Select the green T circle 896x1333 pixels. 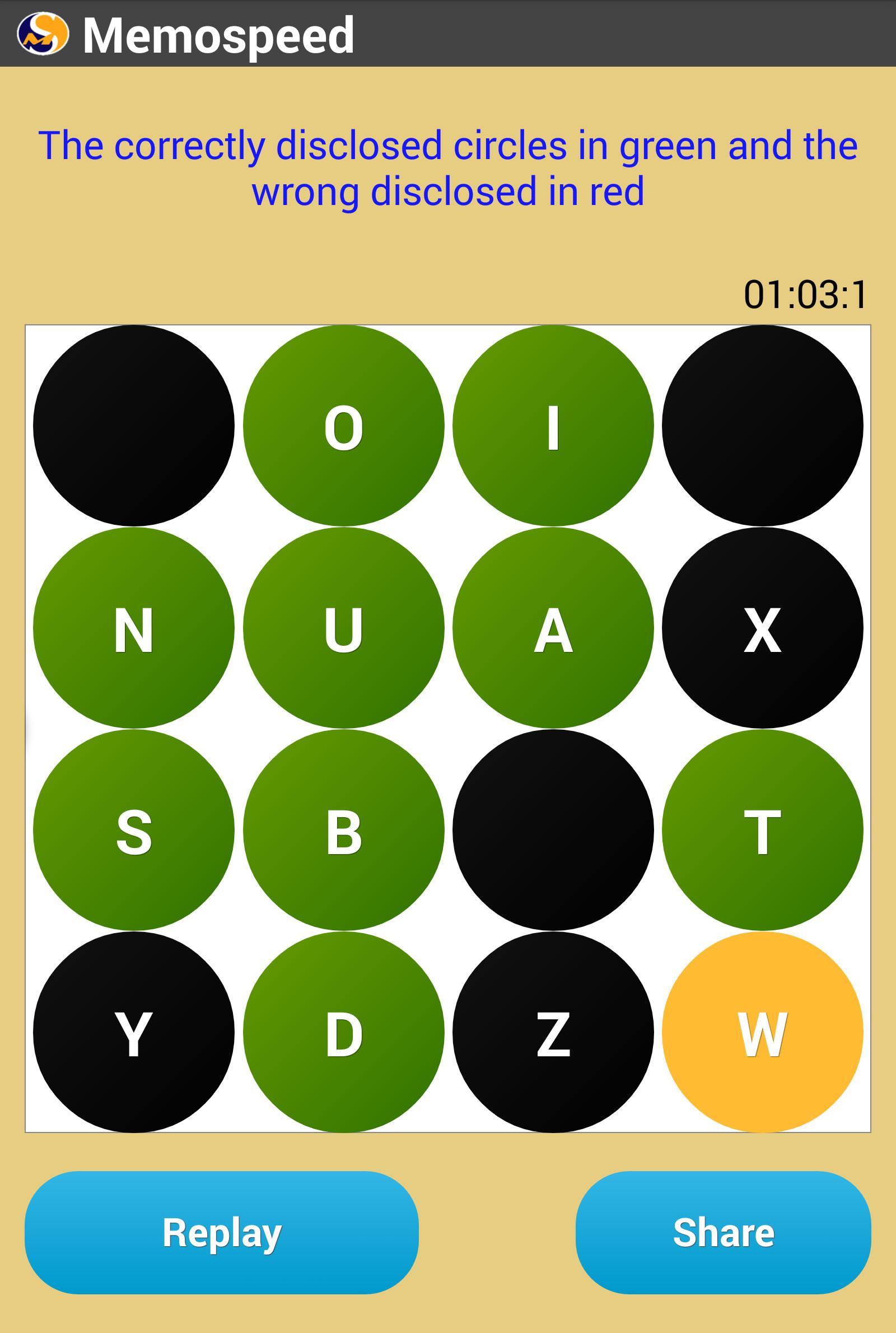pyautogui.click(x=762, y=830)
